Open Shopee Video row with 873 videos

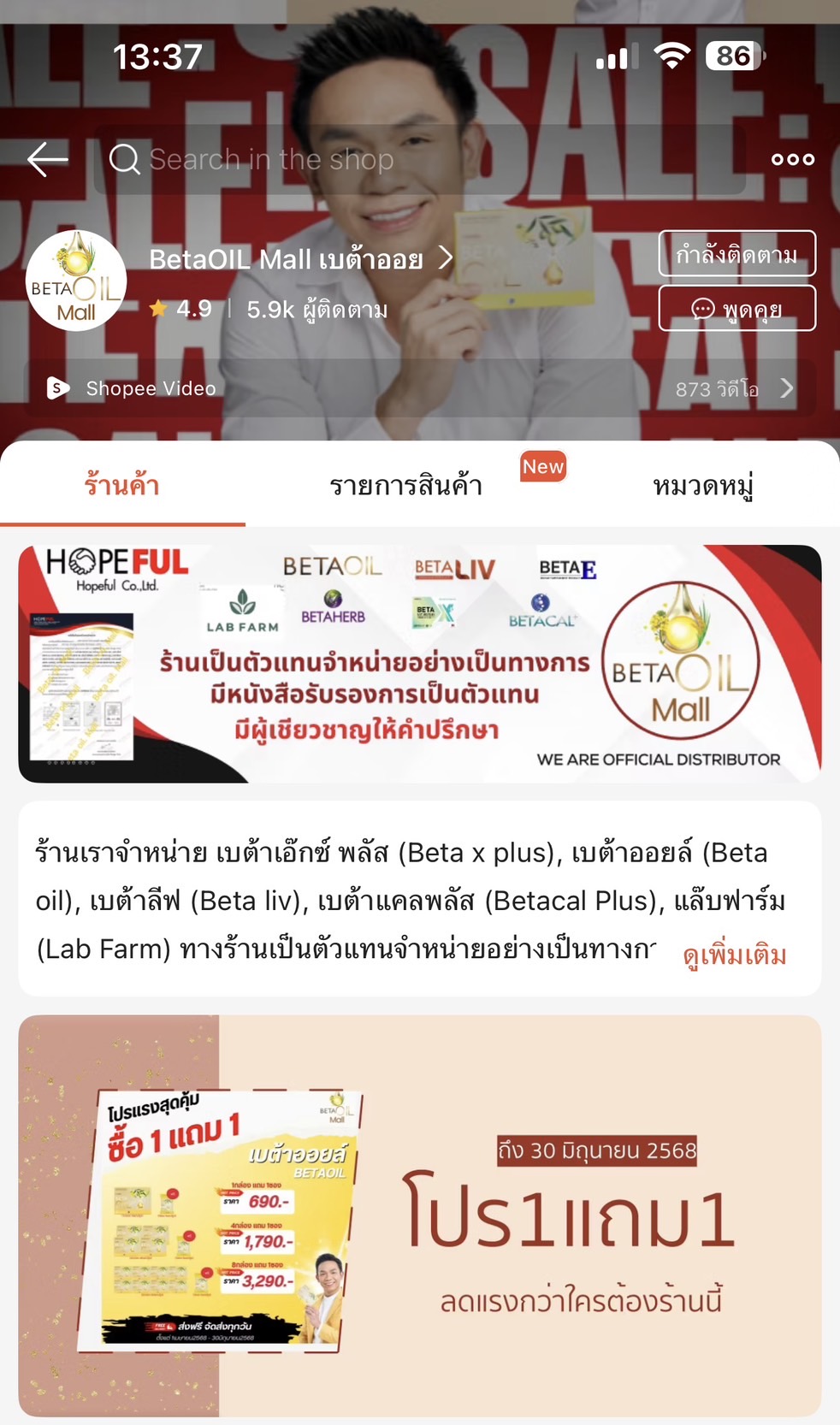(419, 388)
